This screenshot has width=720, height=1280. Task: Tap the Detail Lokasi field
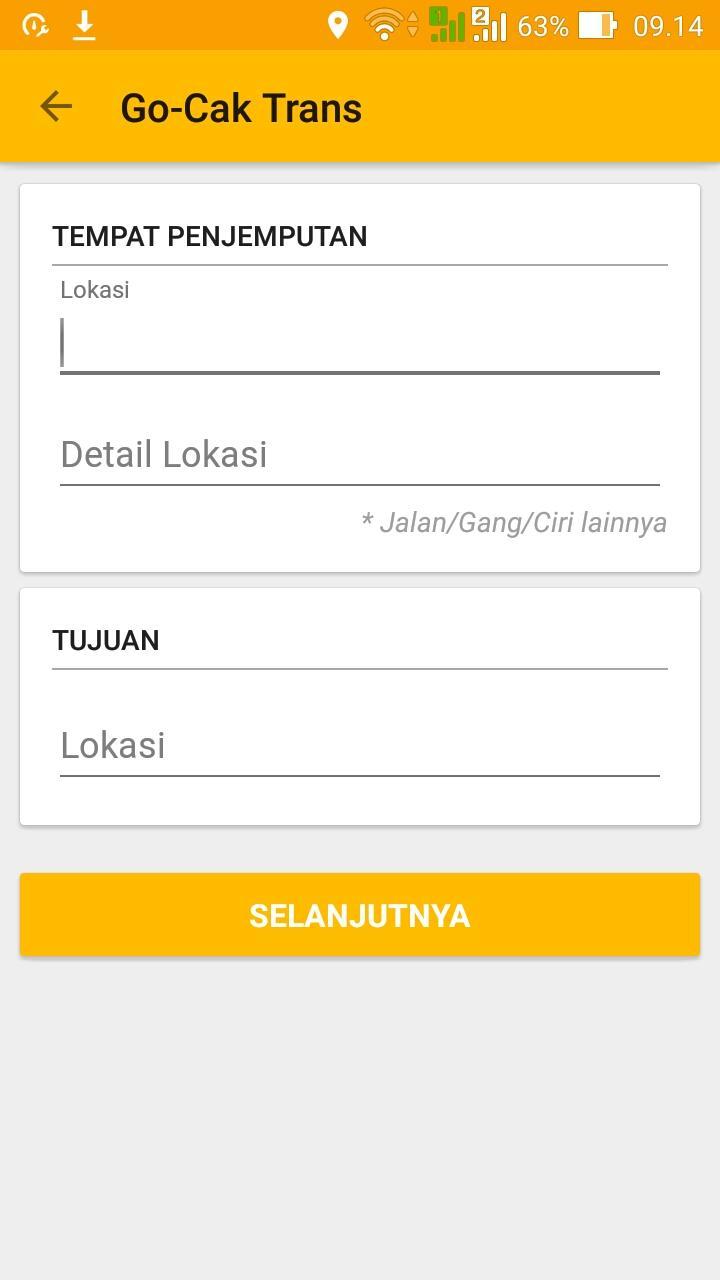pos(360,455)
